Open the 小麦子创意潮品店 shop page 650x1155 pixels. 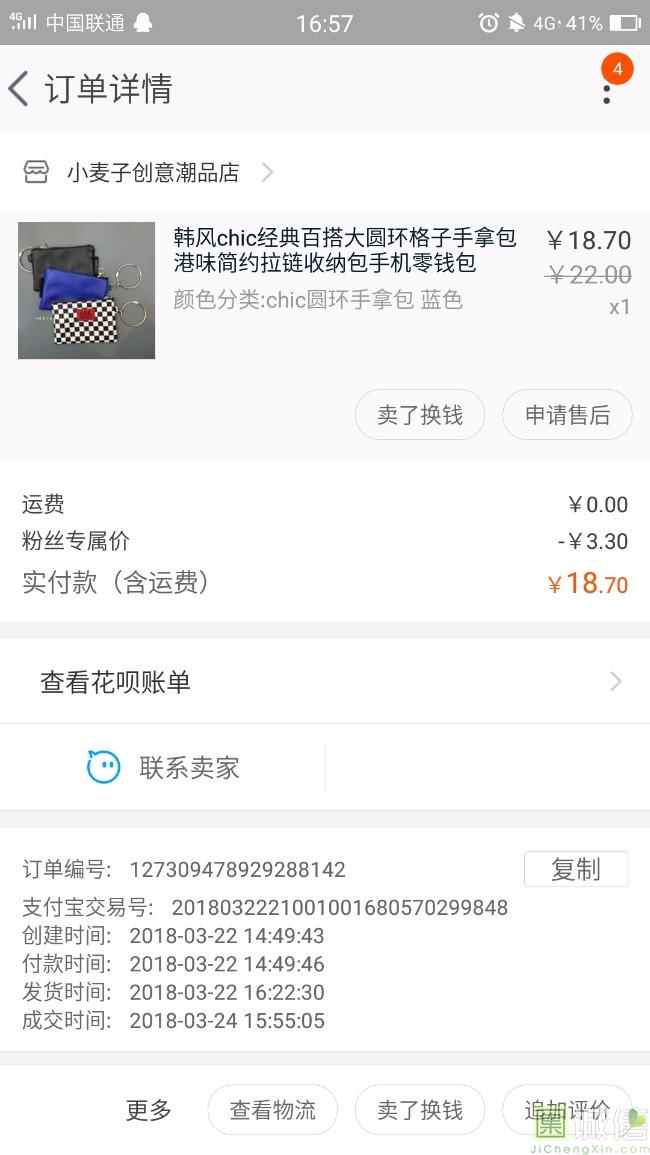click(x=153, y=172)
